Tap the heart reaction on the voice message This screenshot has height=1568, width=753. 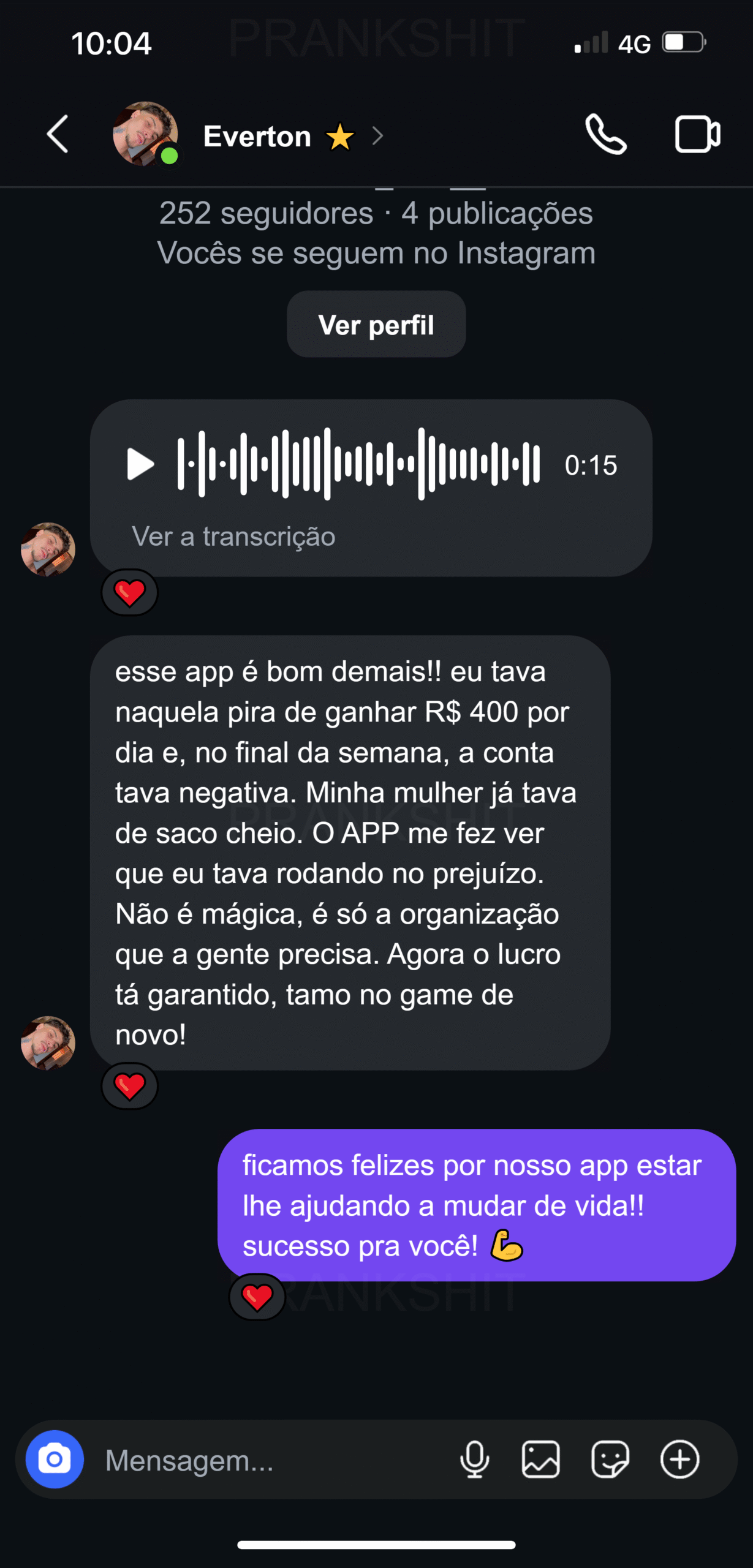pos(129,592)
